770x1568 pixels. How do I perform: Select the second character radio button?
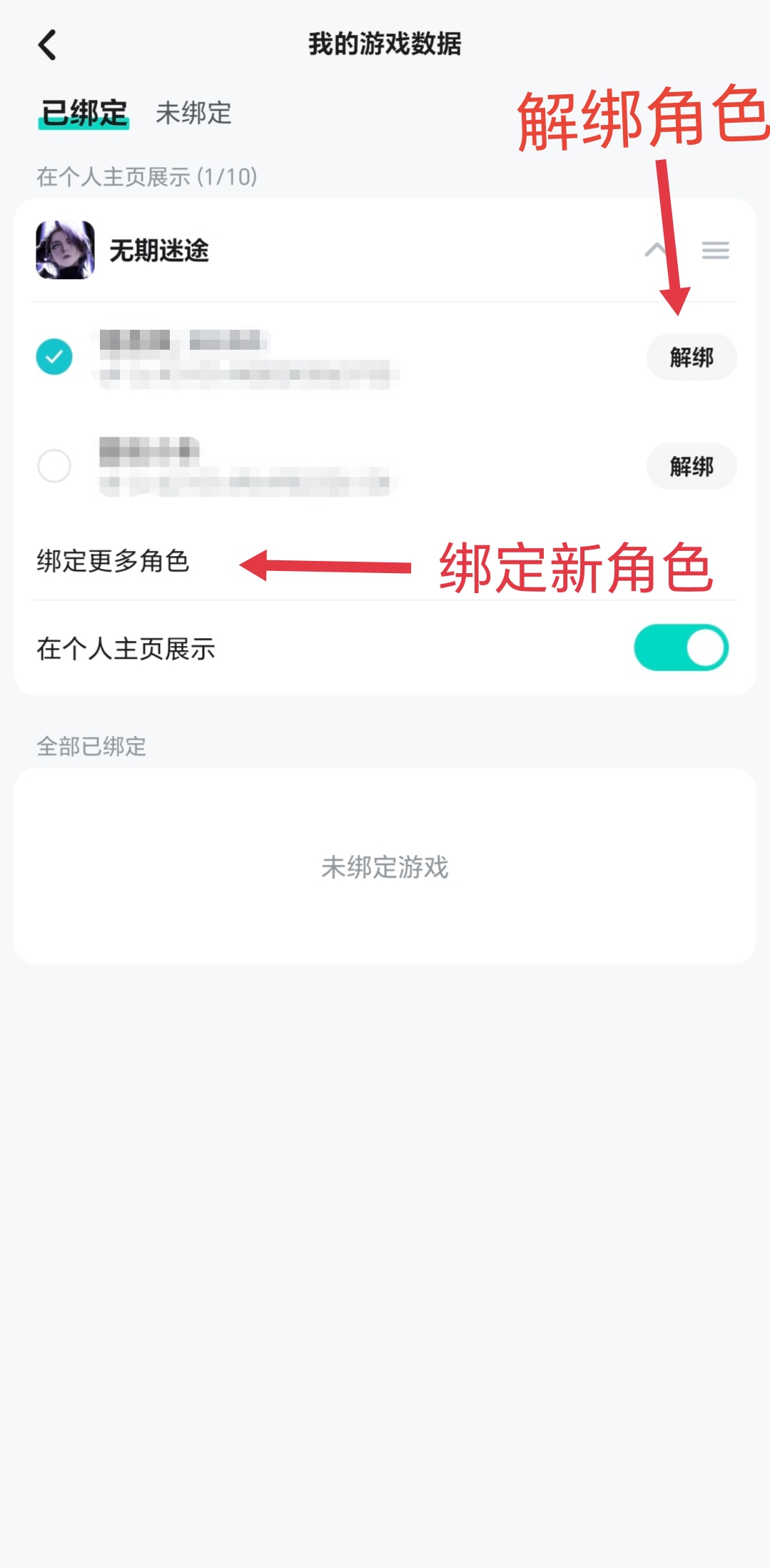tap(54, 466)
